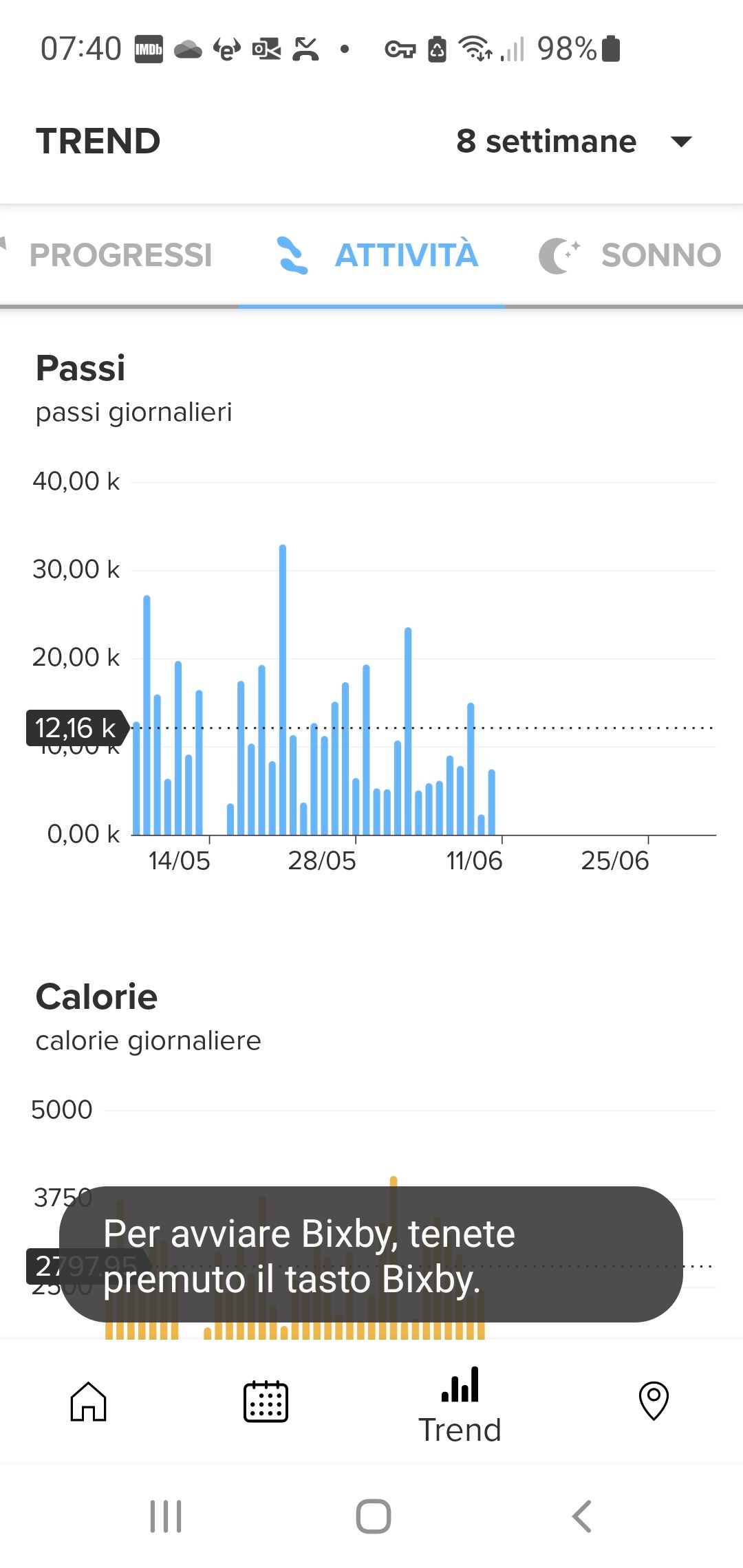The width and height of the screenshot is (743, 1568).
Task: Open the calendar tab
Action: 266,1401
